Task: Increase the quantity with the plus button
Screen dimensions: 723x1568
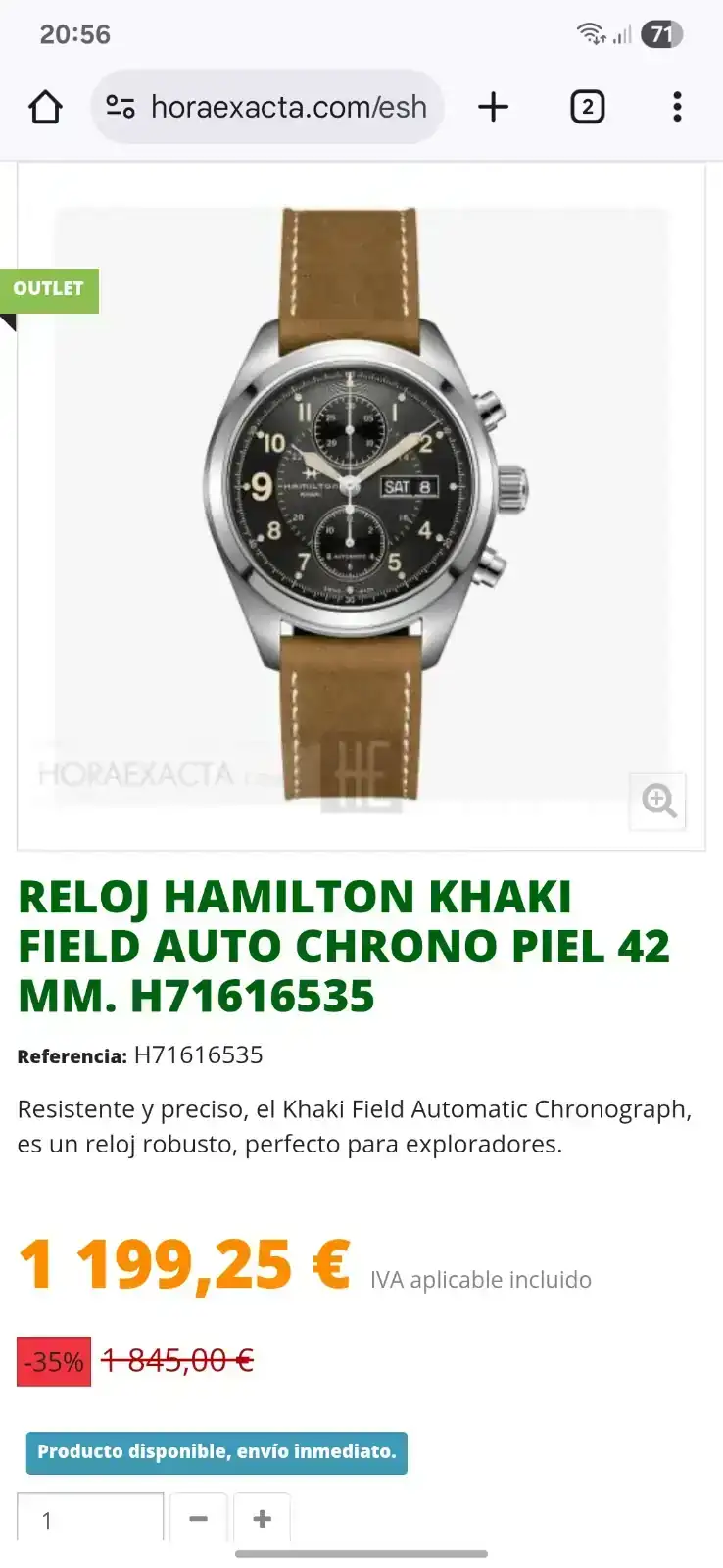Action: 262,1518
